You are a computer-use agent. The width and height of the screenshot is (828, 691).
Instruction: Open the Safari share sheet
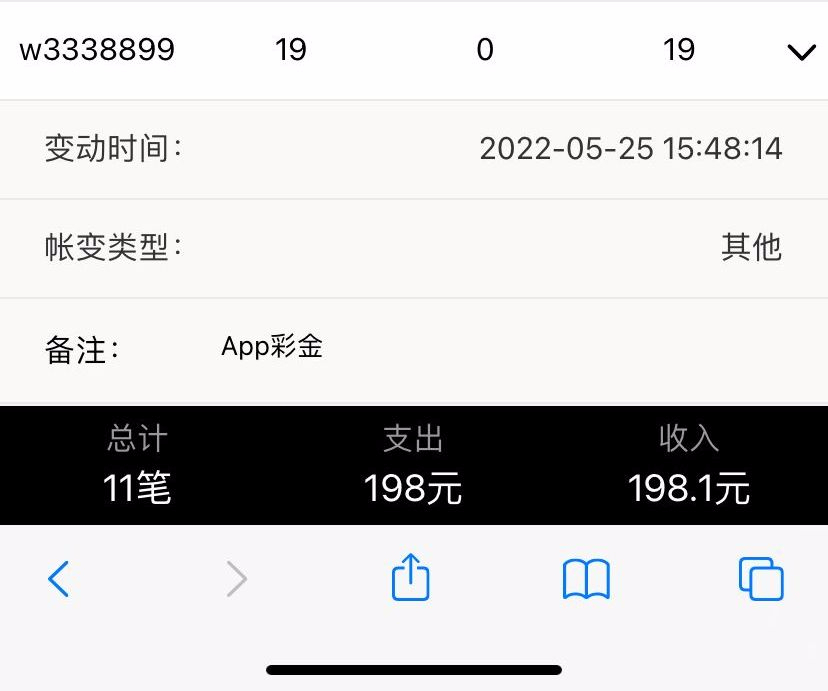pos(410,578)
